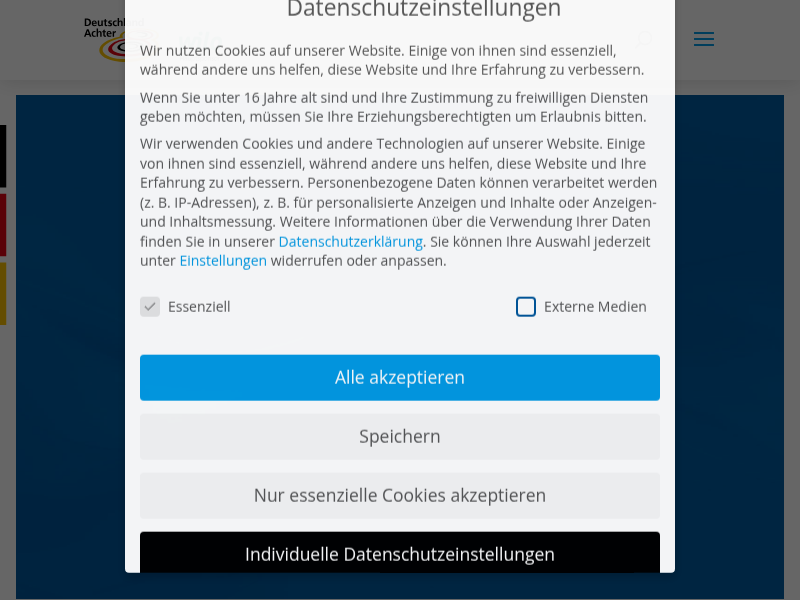800x600 pixels.
Task: Open Individuelle Datenschutzeinstellungen
Action: [400, 553]
